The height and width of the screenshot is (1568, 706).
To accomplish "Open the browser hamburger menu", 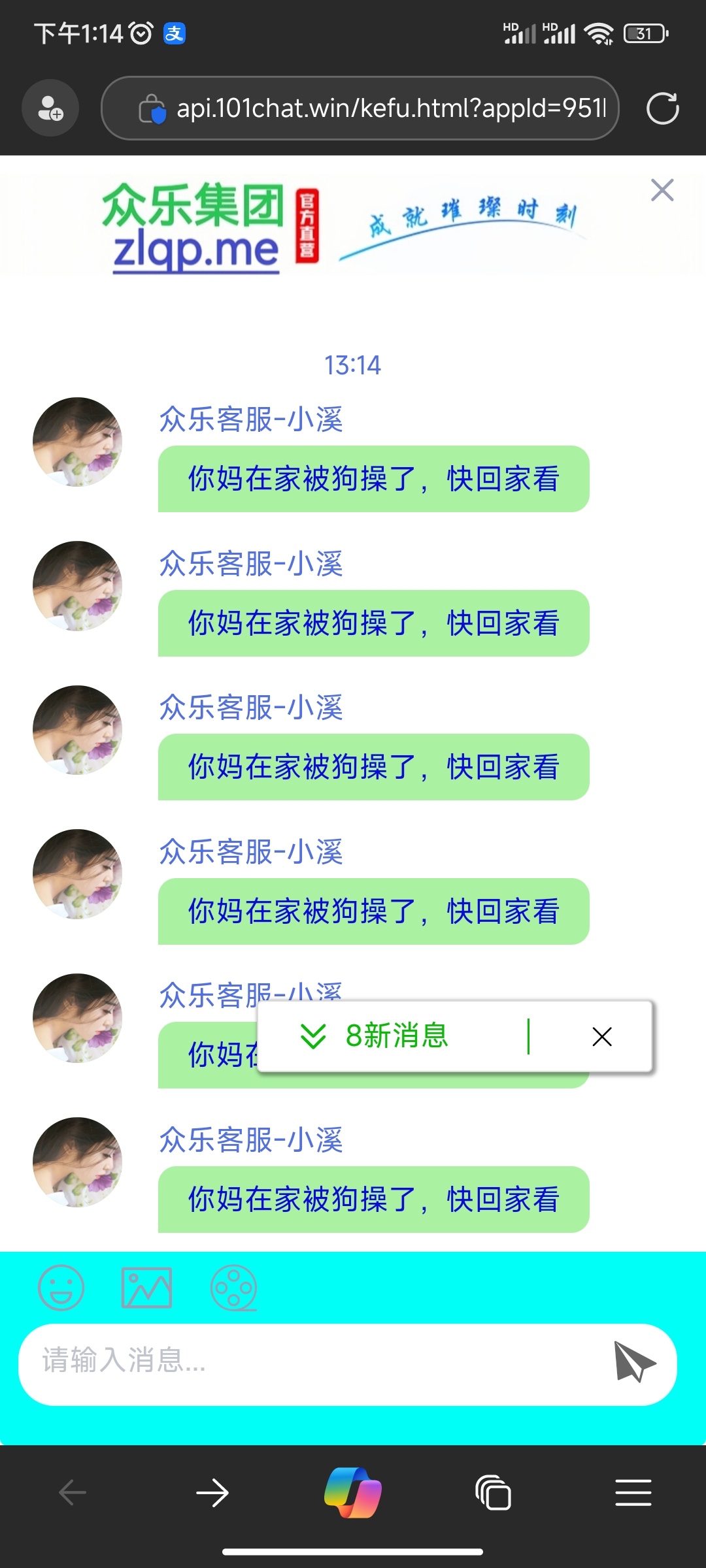I will [x=633, y=1493].
